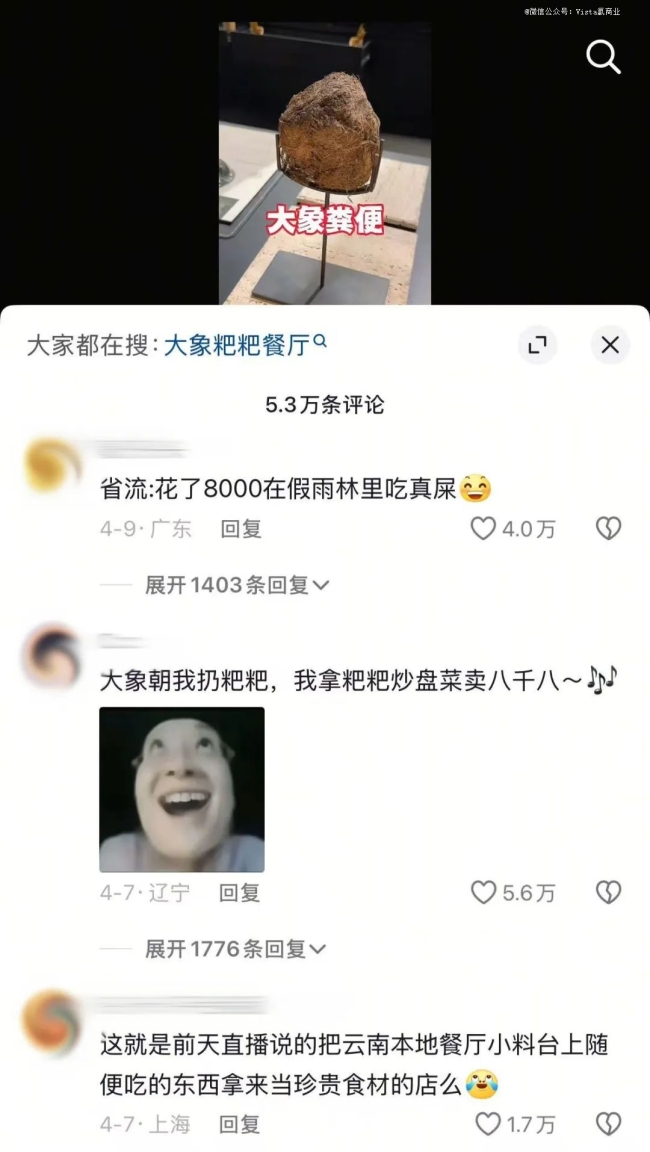Close the comments panel
650x1152 pixels.
(x=610, y=346)
